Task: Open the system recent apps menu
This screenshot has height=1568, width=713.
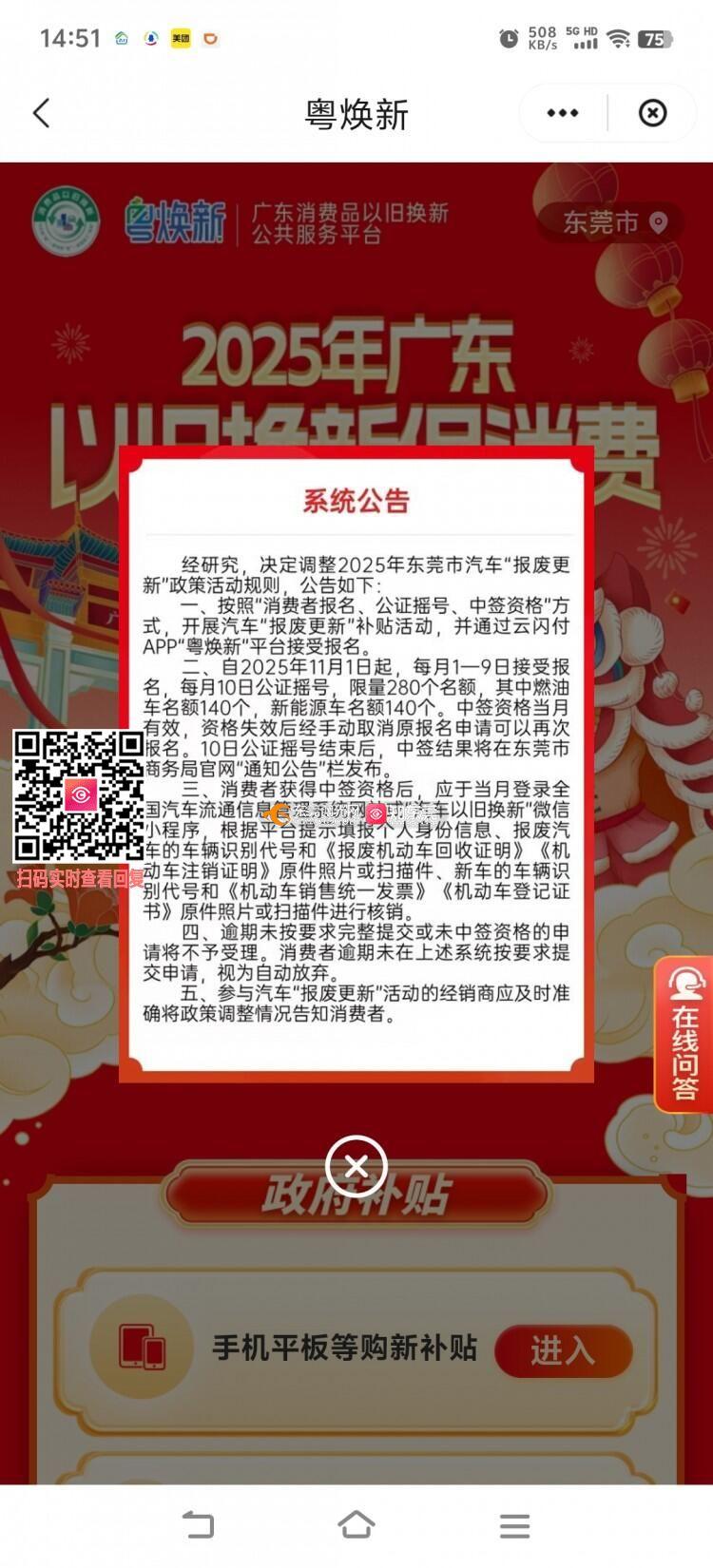Action: 514,1525
